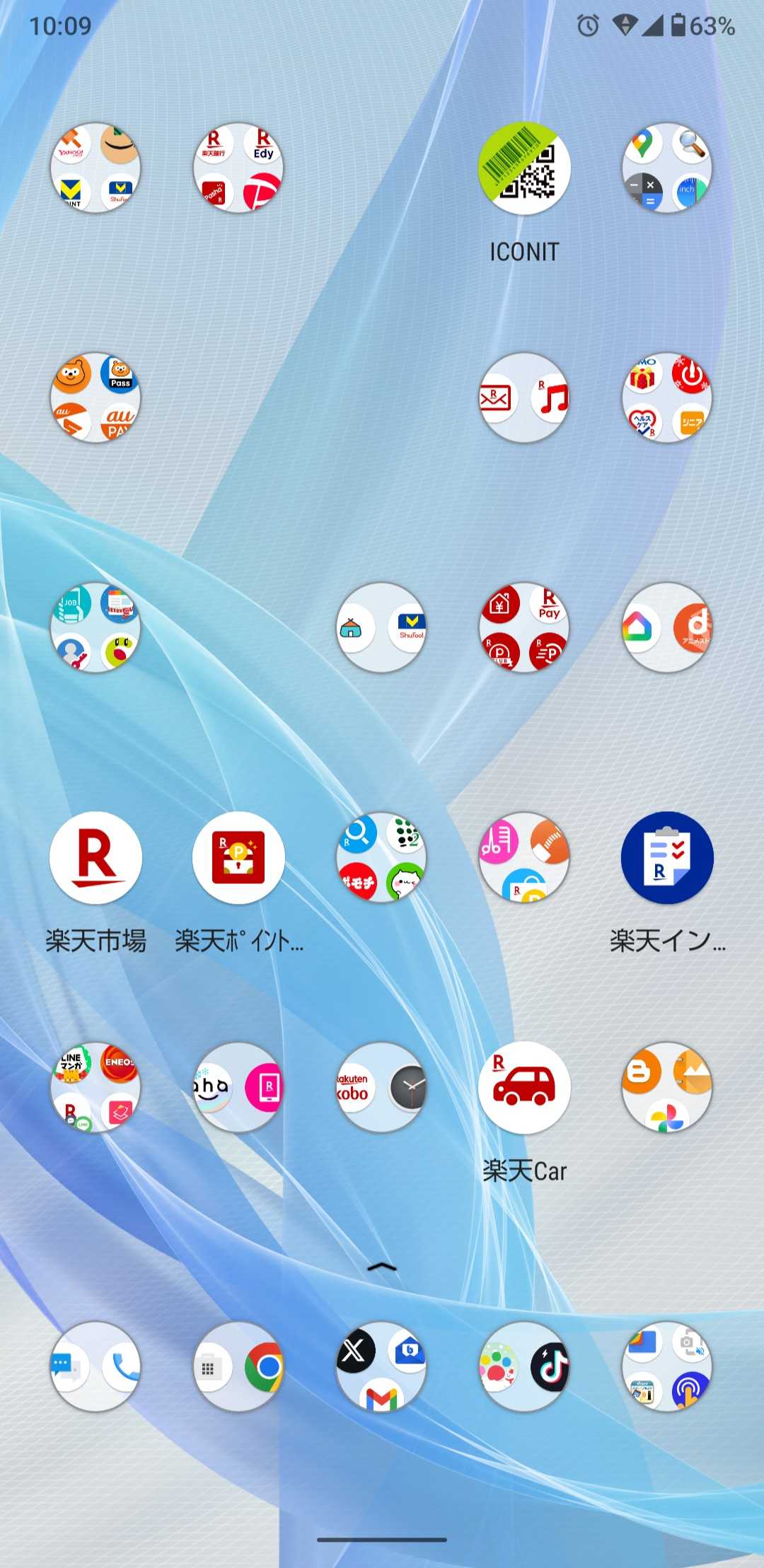This screenshot has height=1568, width=764.
Task: Open the folder with Rakuten Pay apps
Action: 524,627
